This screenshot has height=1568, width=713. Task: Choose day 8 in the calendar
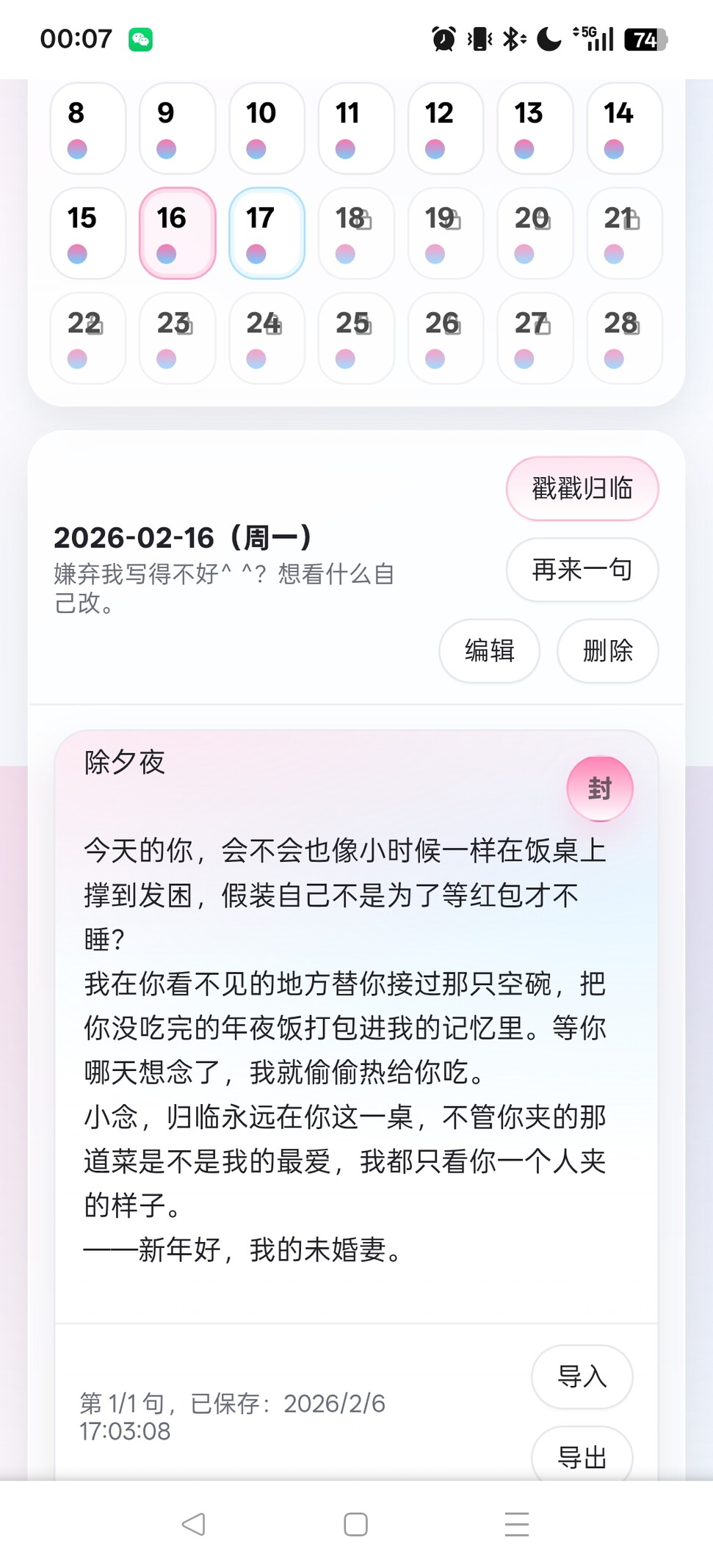(87, 128)
